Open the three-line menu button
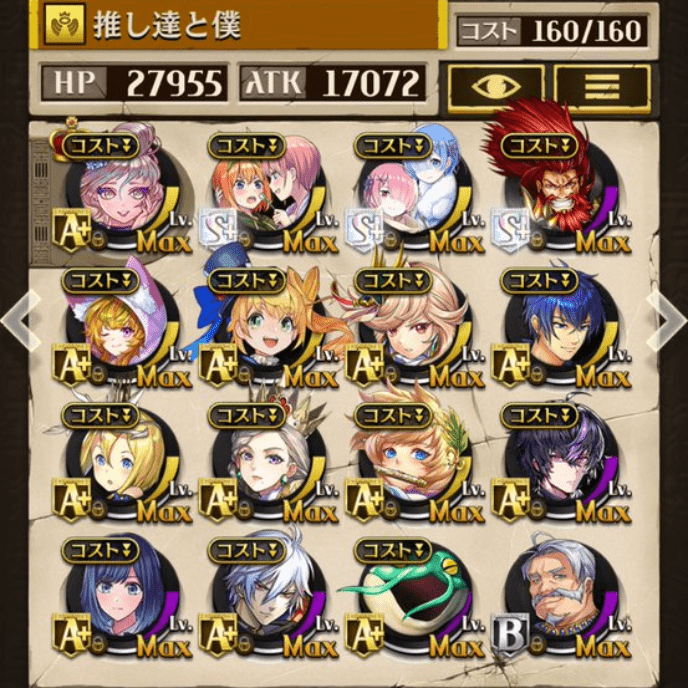The height and width of the screenshot is (688, 688). coord(602,87)
